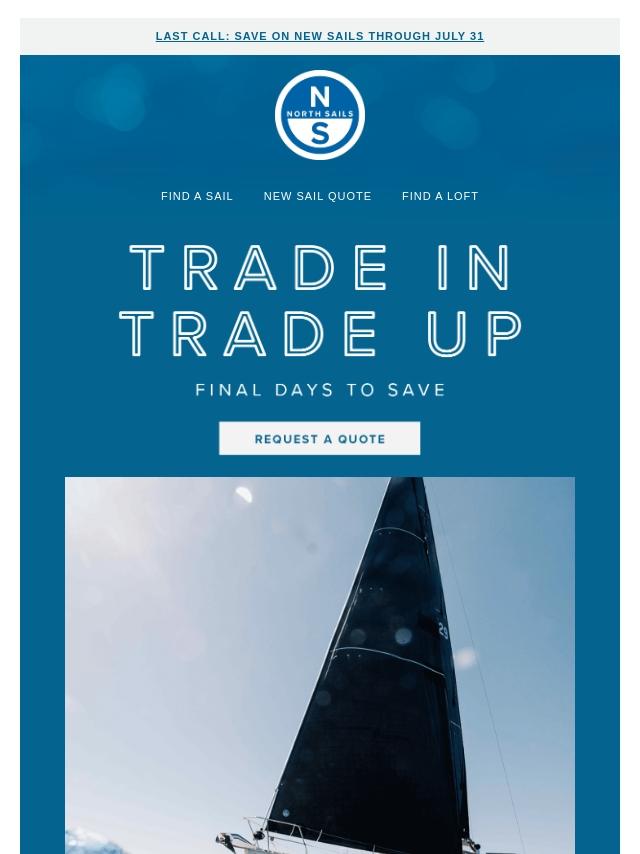Open the Last Call save on sails link
The height and width of the screenshot is (854, 640).
point(319,36)
